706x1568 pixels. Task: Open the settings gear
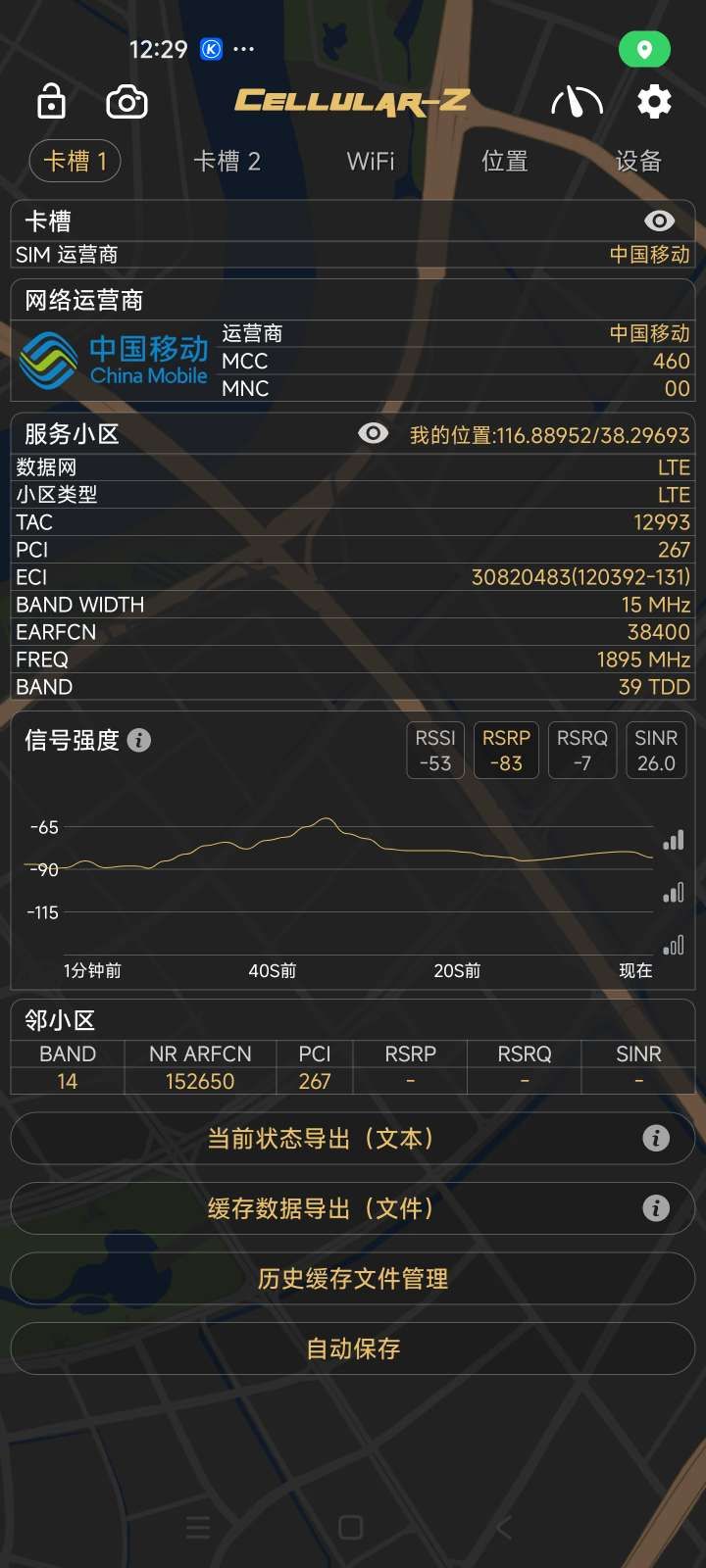tap(654, 101)
